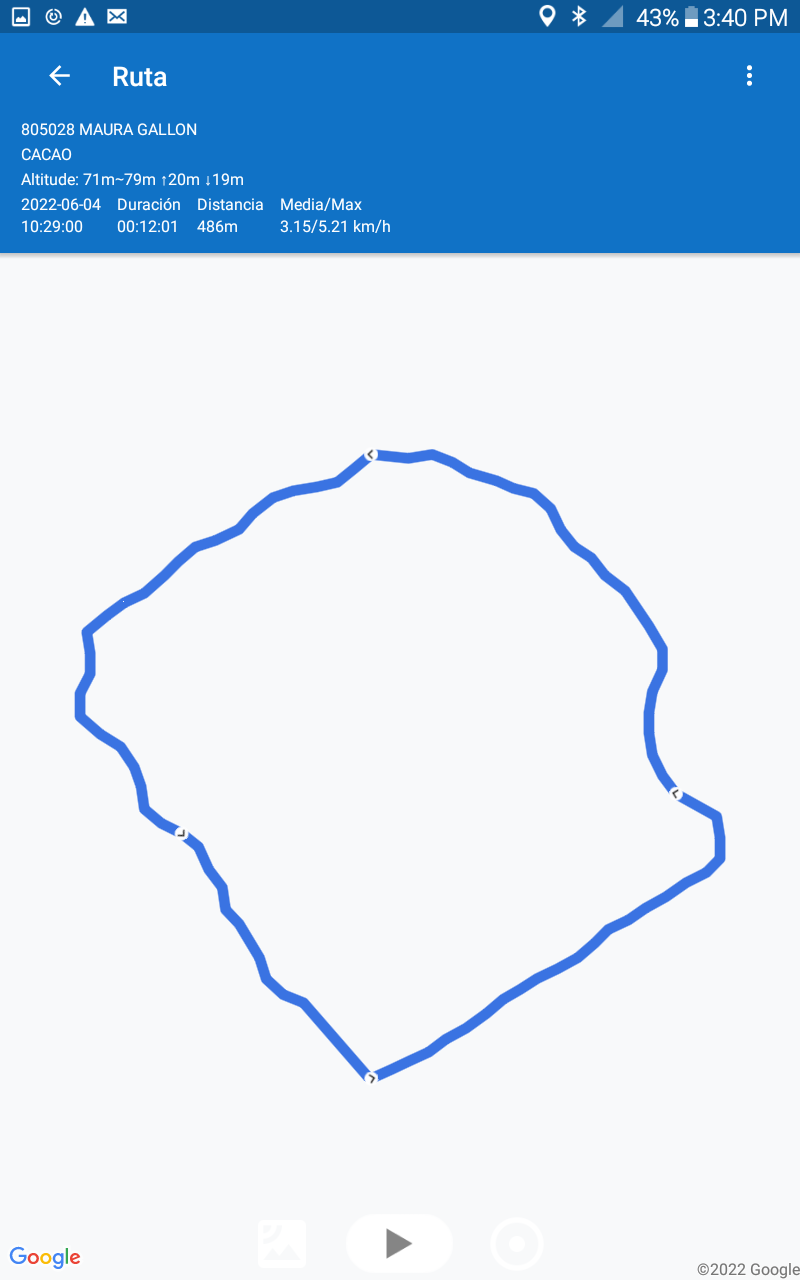Open the map image layer button

click(282, 1244)
